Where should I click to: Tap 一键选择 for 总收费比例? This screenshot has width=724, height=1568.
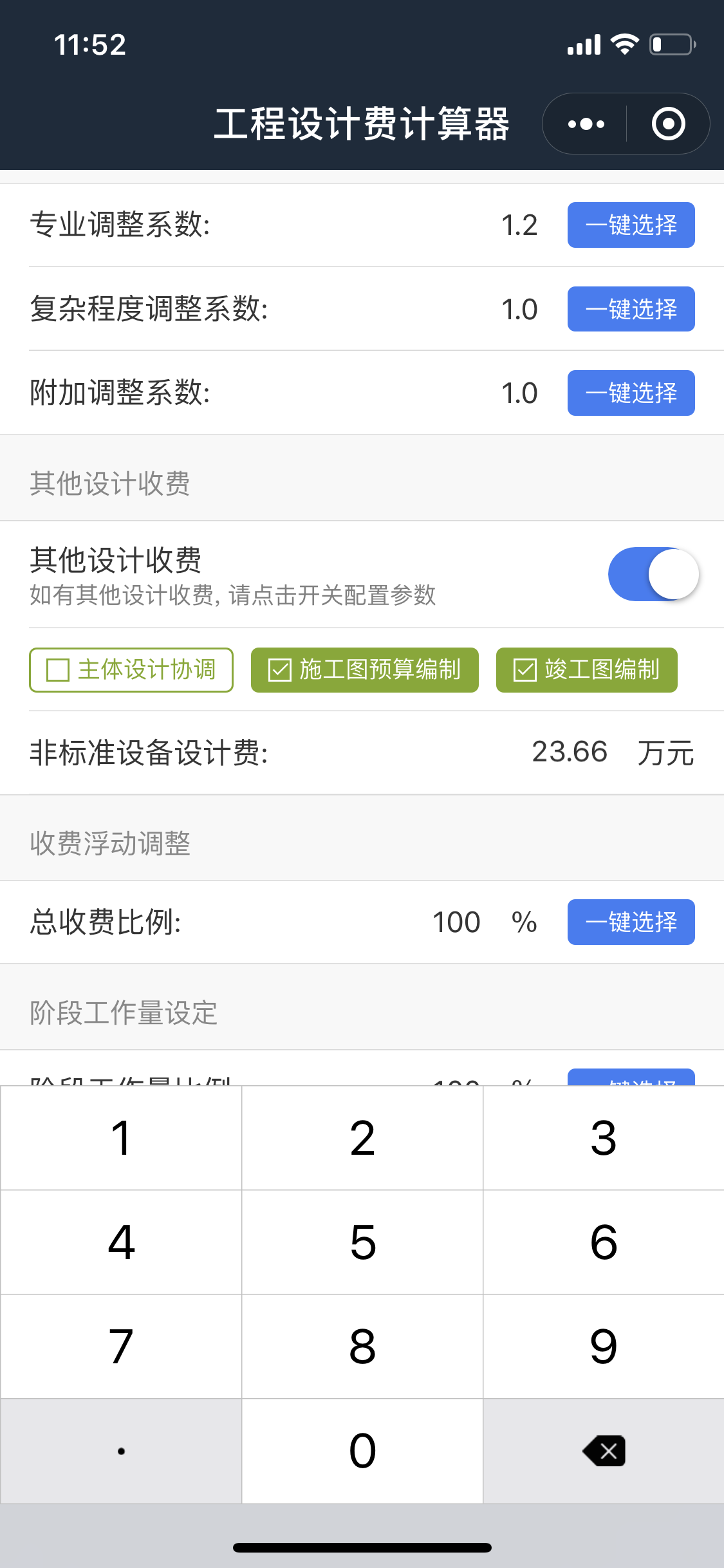(x=631, y=922)
